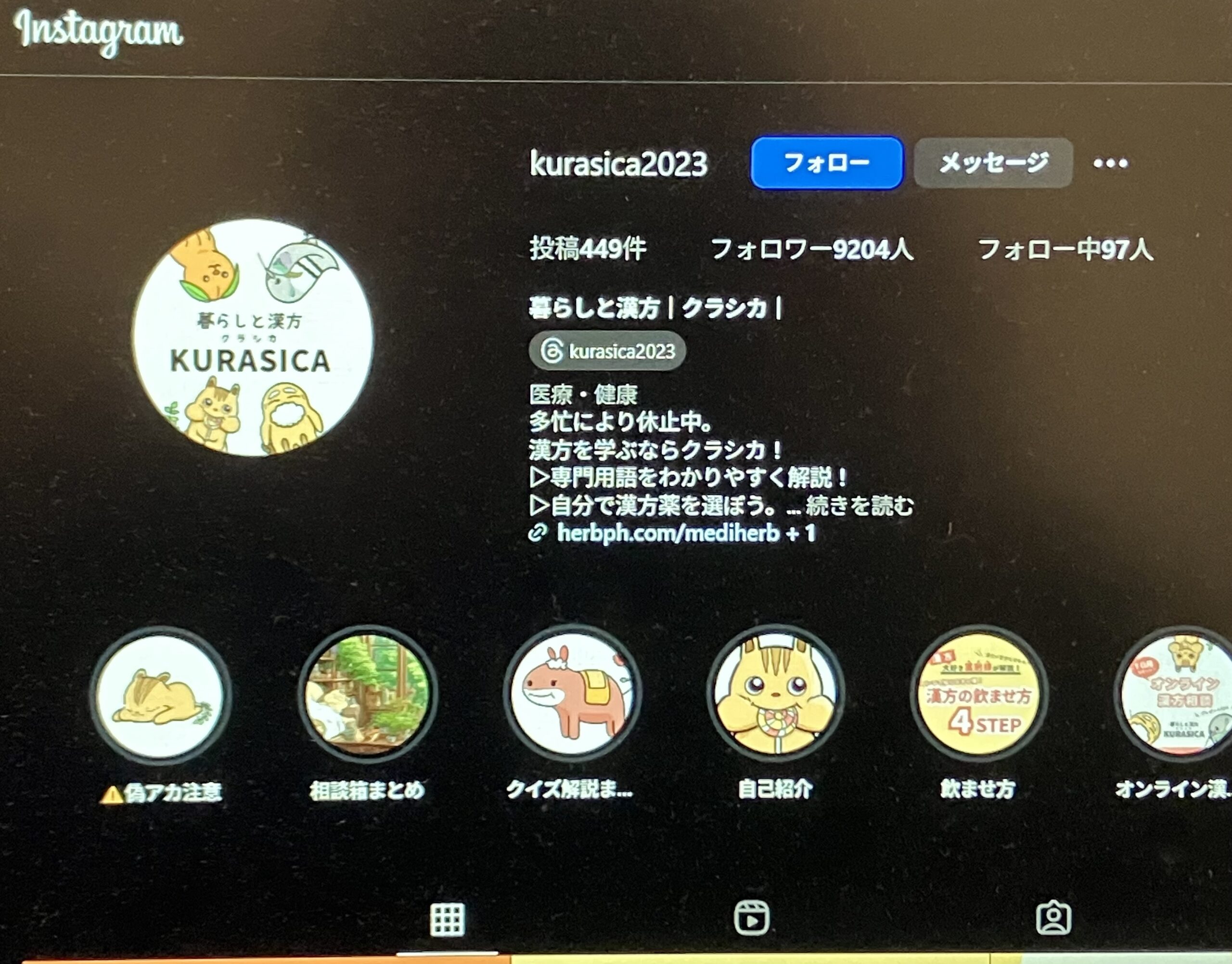Switch to the posts grid tab
1232x964 pixels.
[x=447, y=919]
